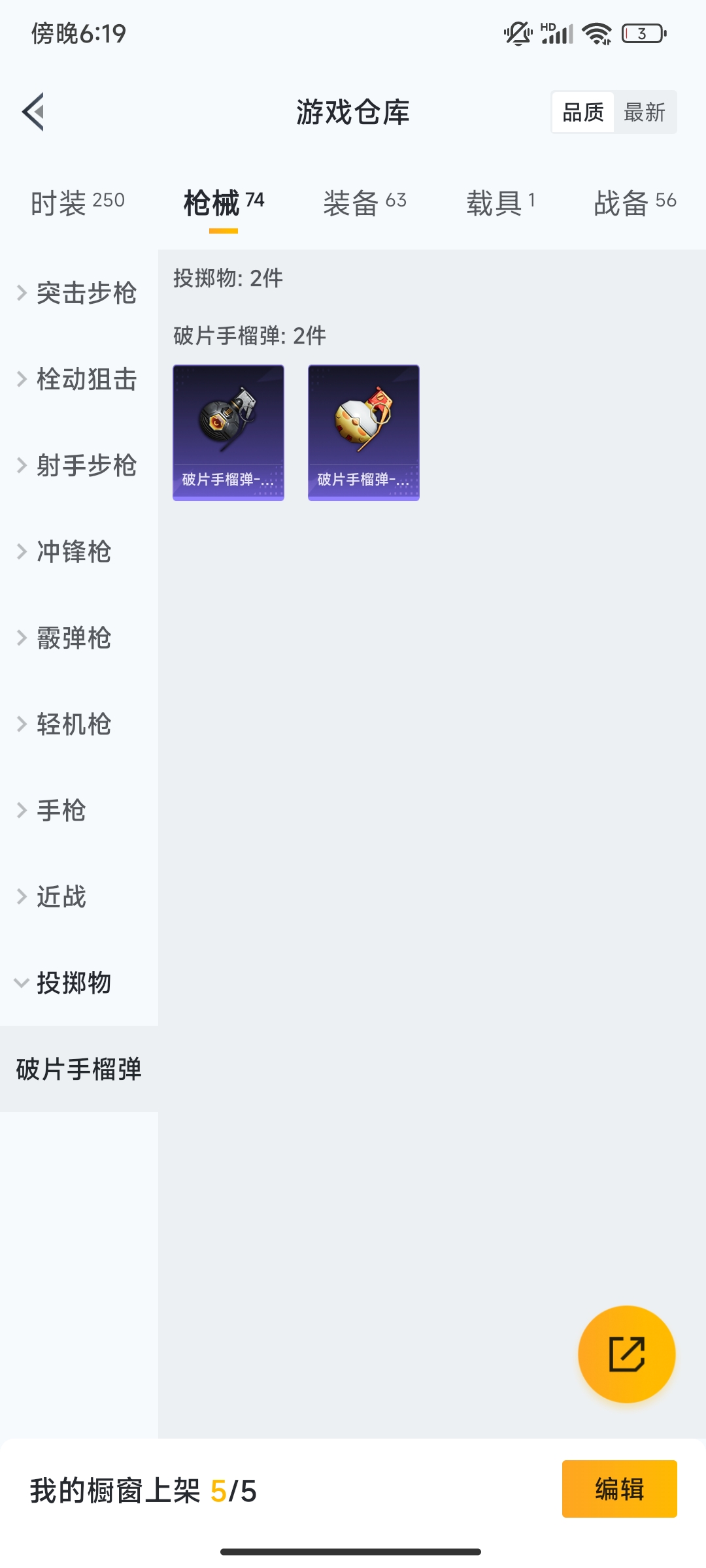The image size is (706, 1568).
Task: Switch to the 时装 tab
Action: (x=78, y=203)
